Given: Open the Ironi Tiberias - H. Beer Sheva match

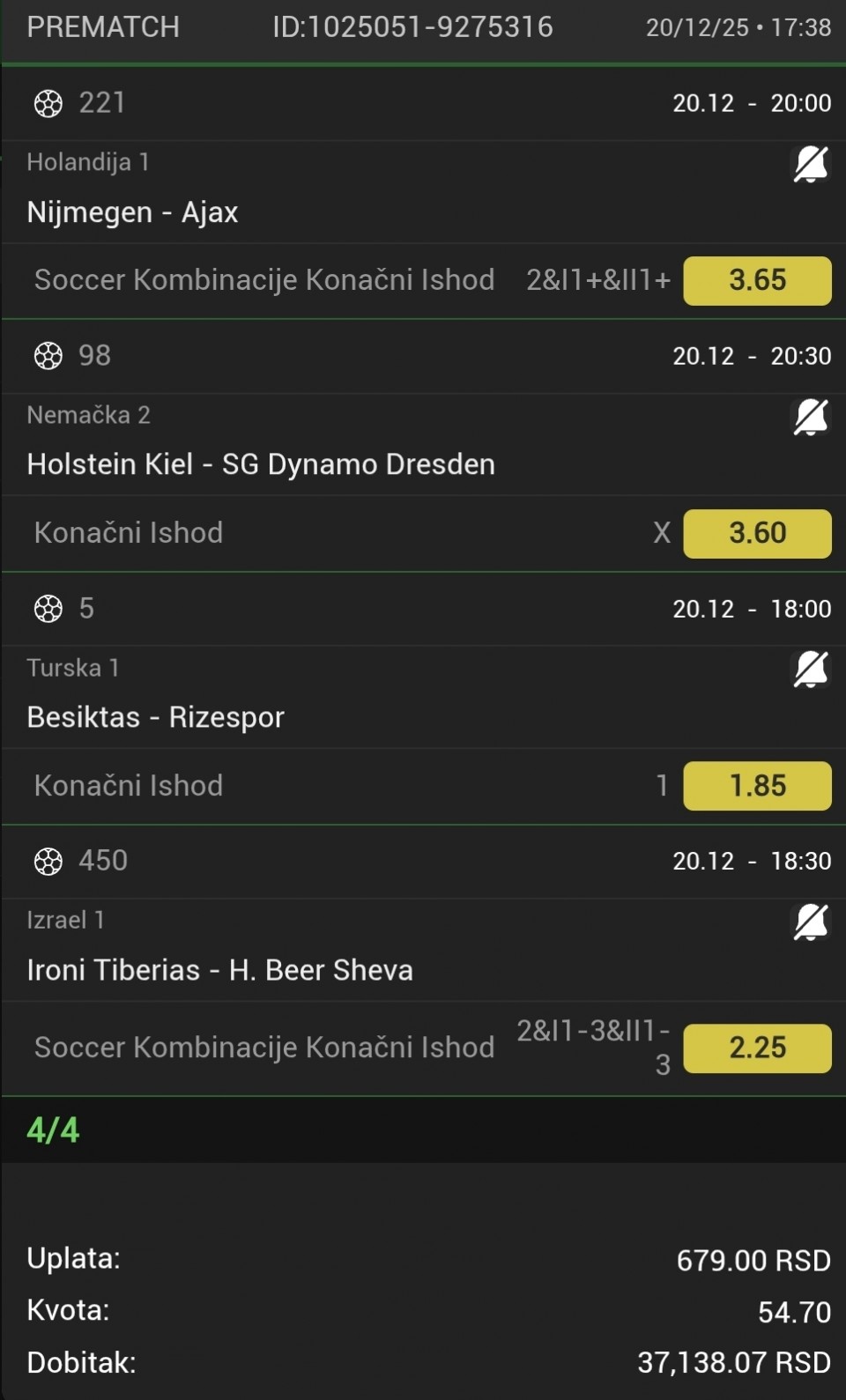Looking at the screenshot, I should [219, 970].
